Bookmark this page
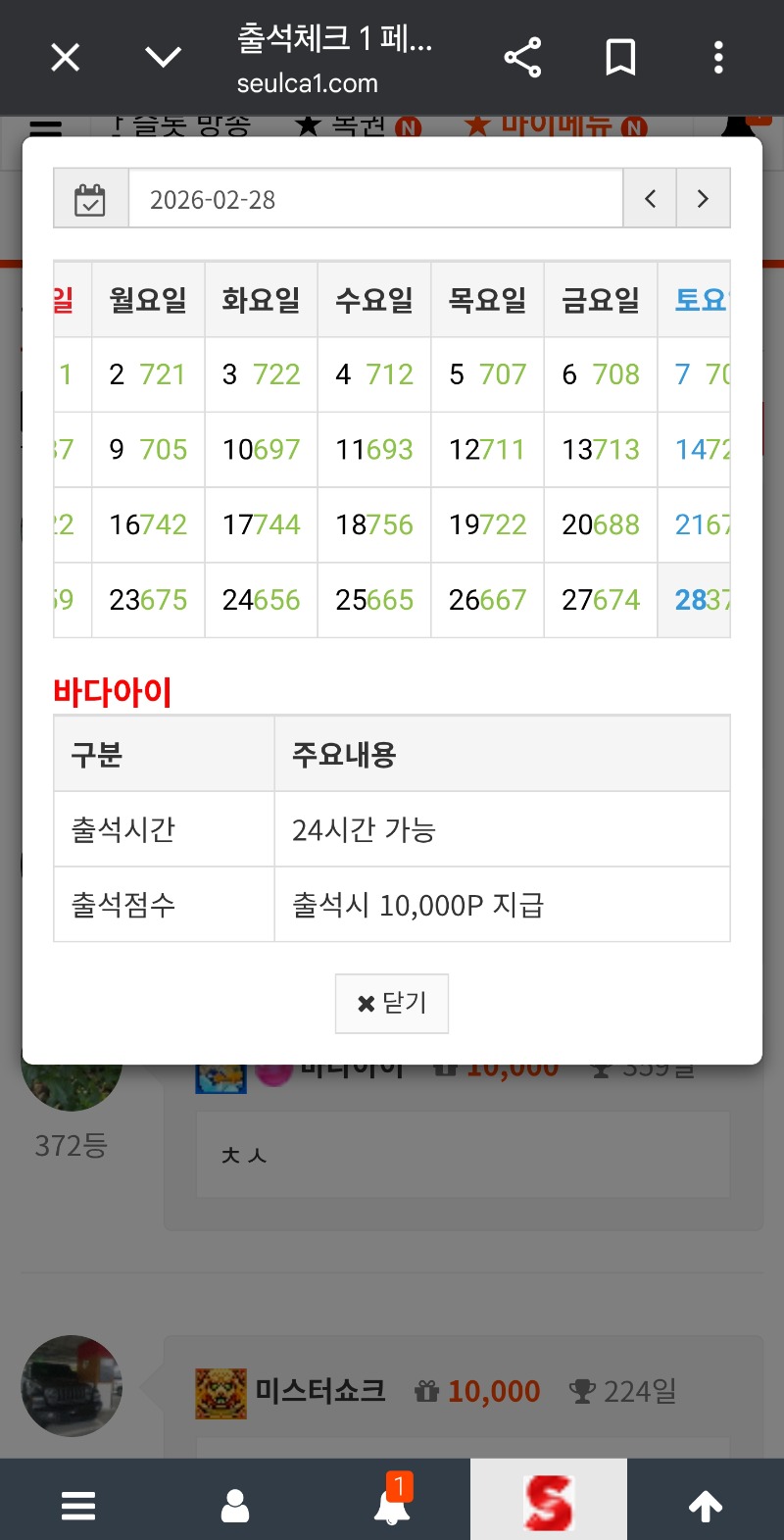 [x=620, y=58]
